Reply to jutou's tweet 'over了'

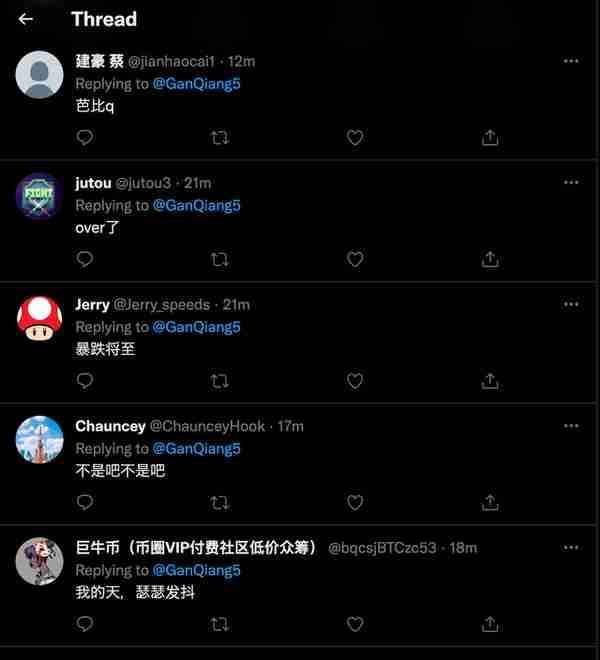coord(85,259)
